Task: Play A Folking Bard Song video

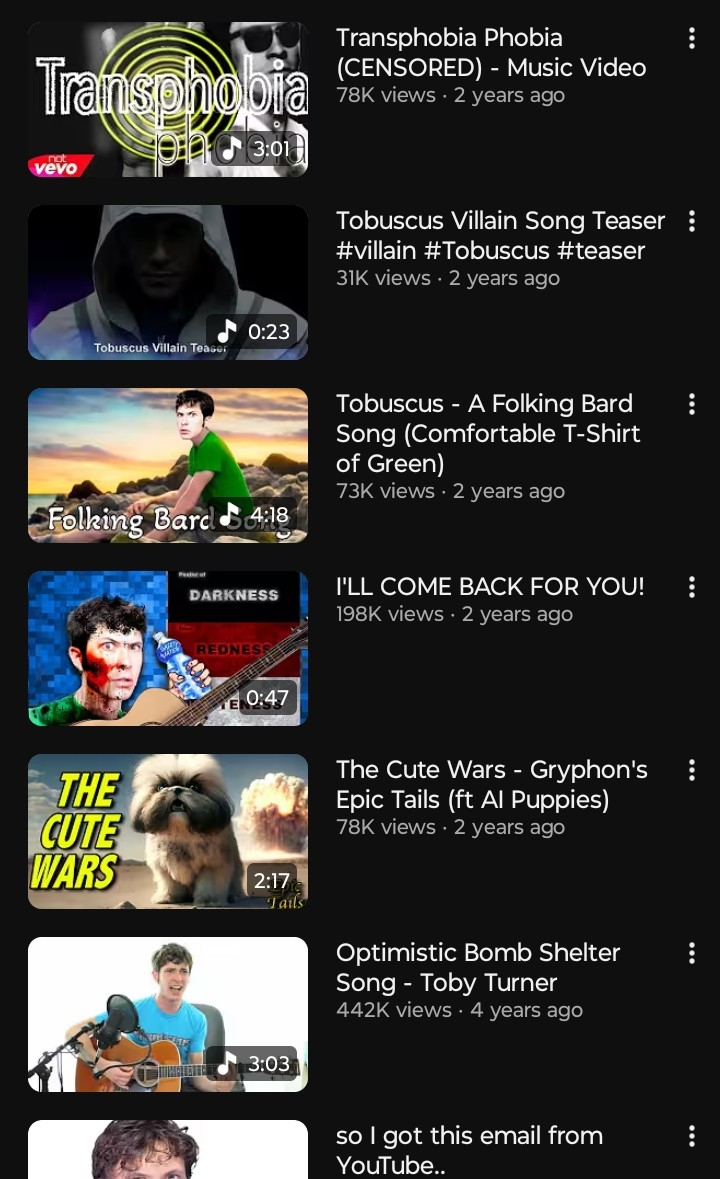Action: tap(168, 465)
